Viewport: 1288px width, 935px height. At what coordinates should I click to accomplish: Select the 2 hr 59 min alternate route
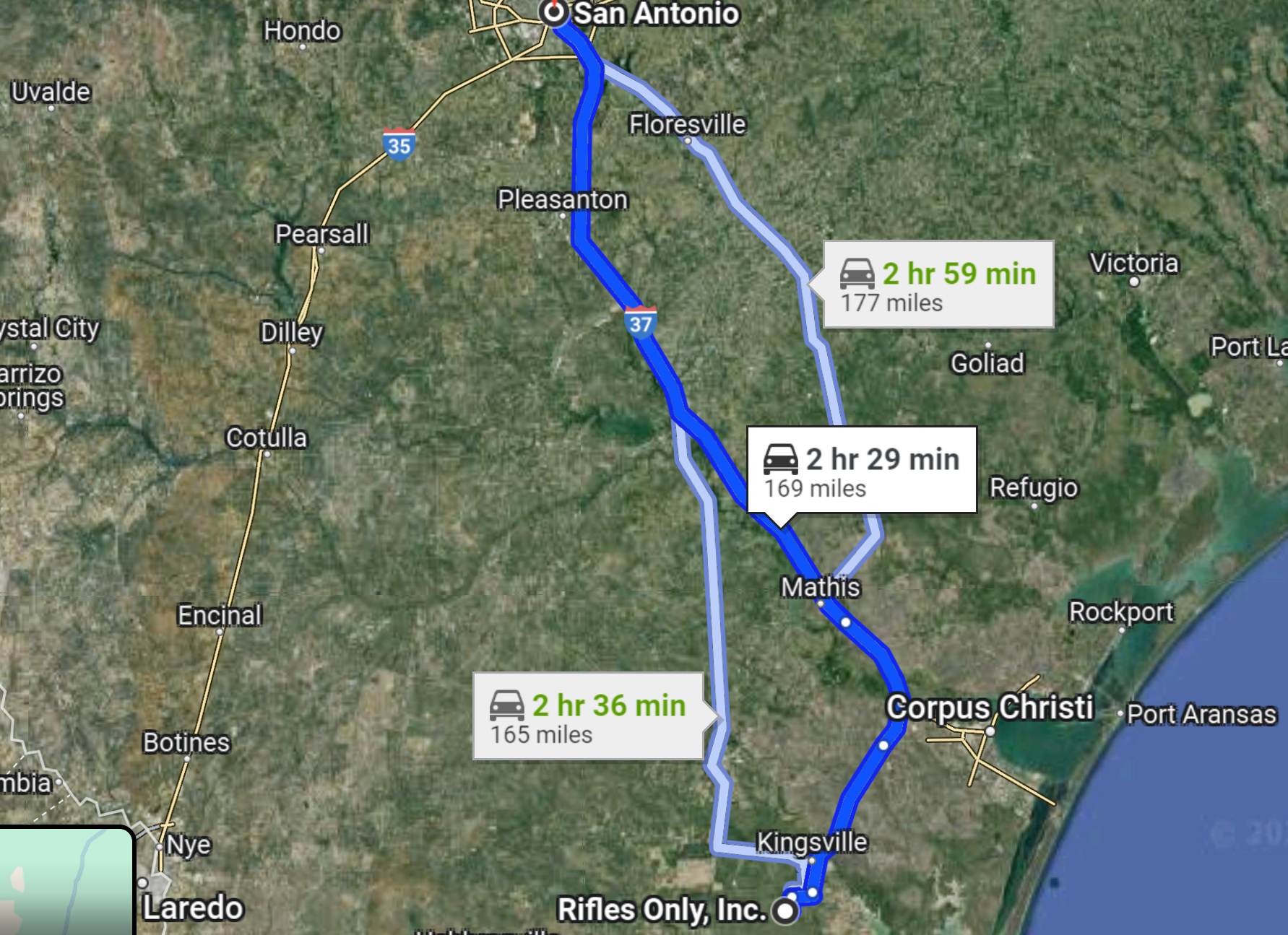coord(938,285)
